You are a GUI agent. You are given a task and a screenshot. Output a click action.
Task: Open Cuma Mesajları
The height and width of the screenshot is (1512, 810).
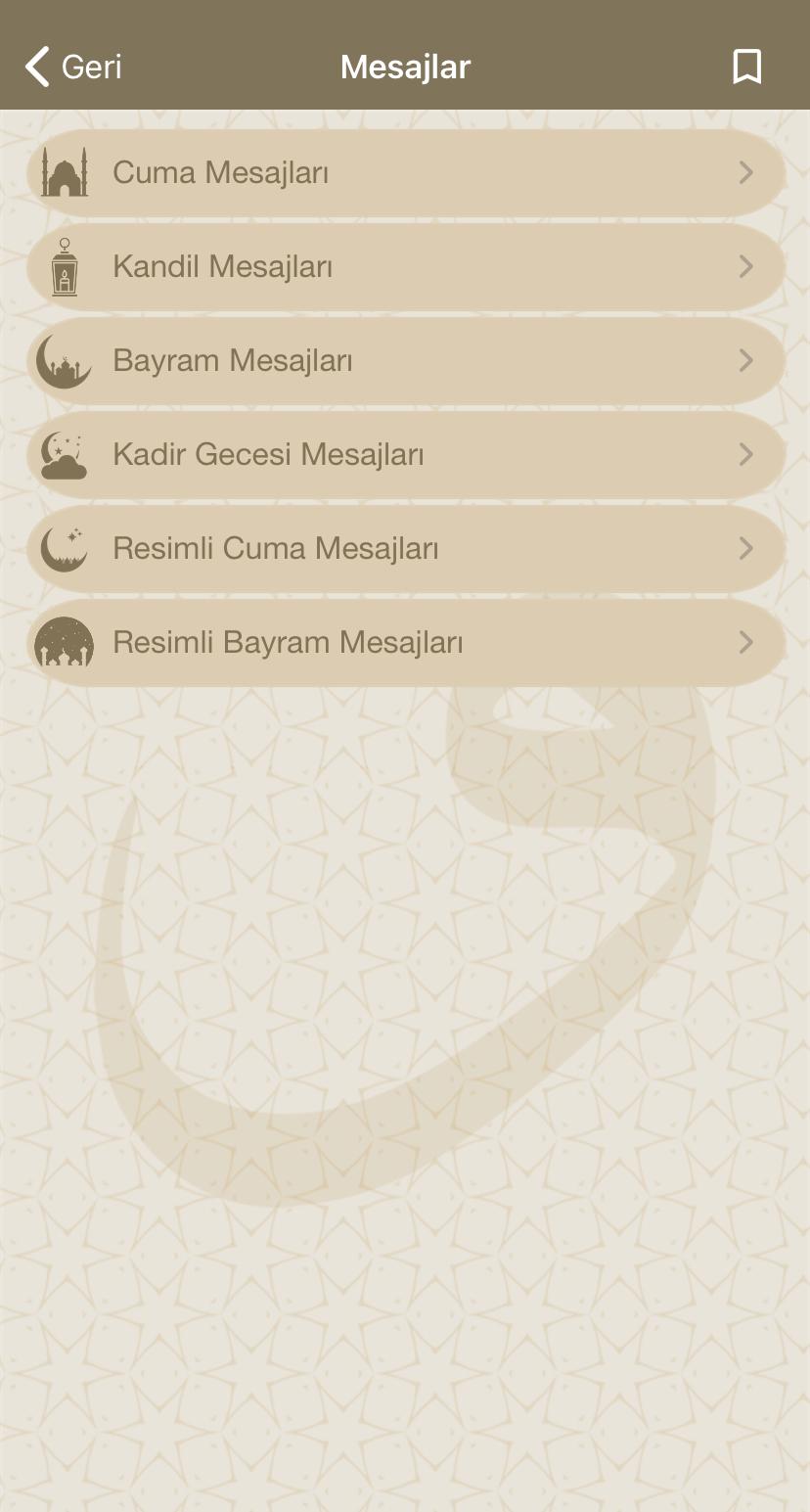405,173
